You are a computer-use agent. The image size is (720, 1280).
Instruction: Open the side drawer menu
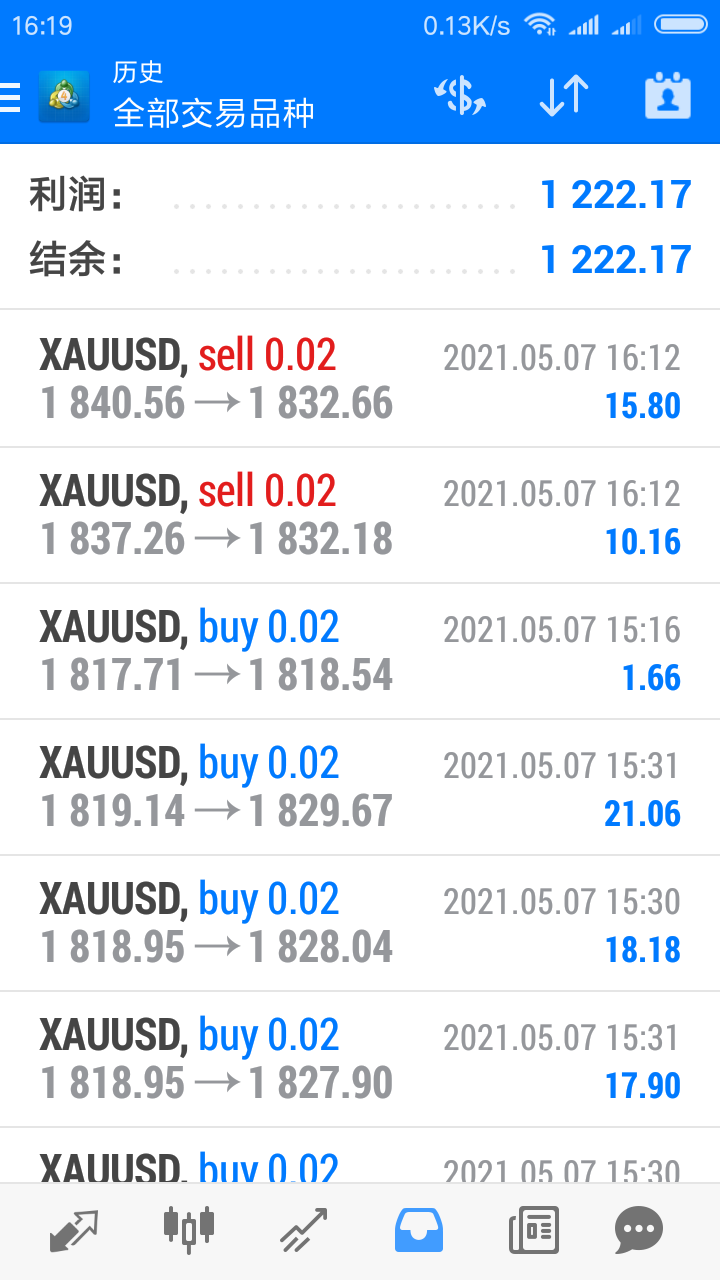point(12,97)
